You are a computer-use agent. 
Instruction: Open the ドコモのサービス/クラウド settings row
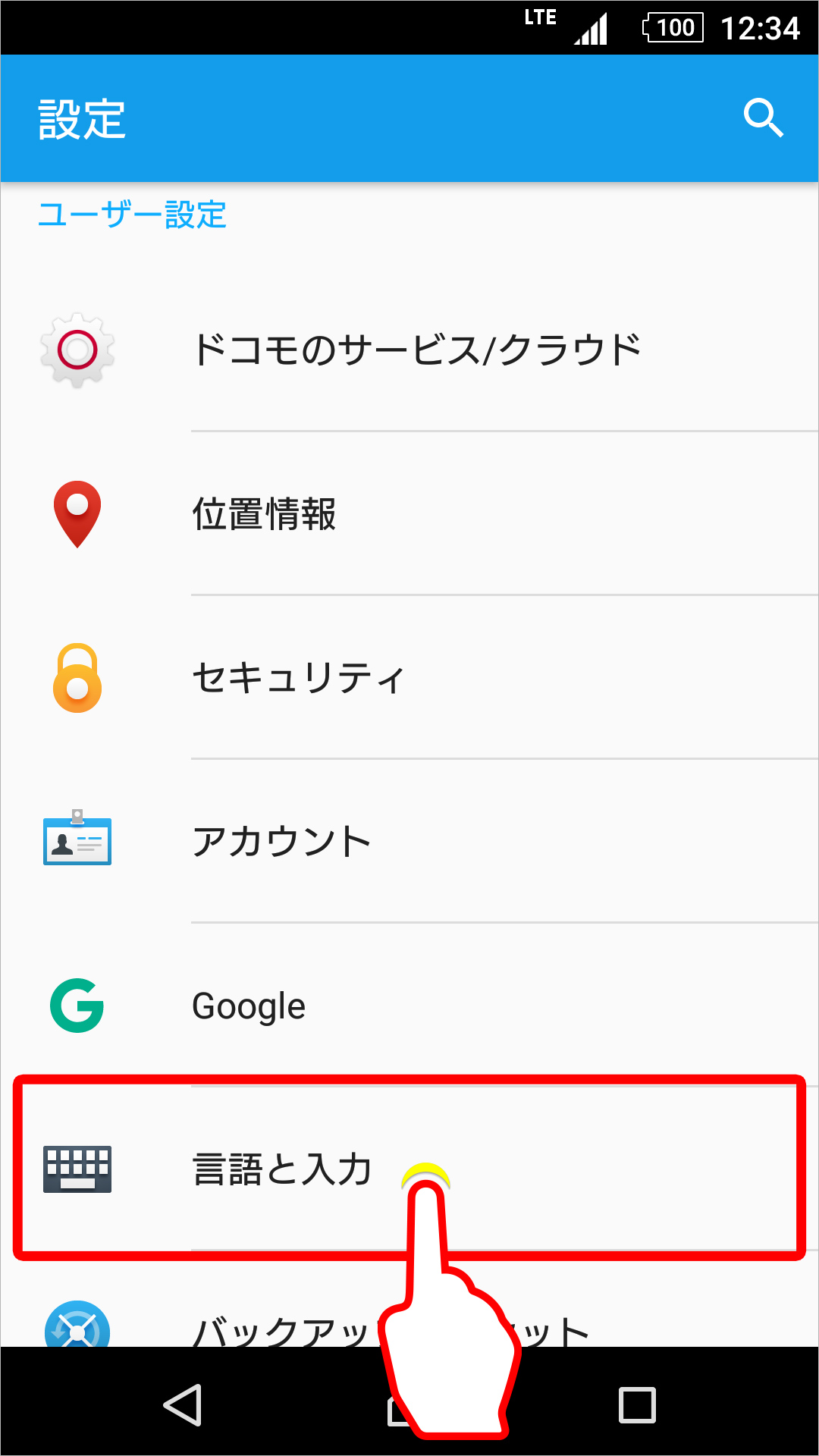(416, 347)
